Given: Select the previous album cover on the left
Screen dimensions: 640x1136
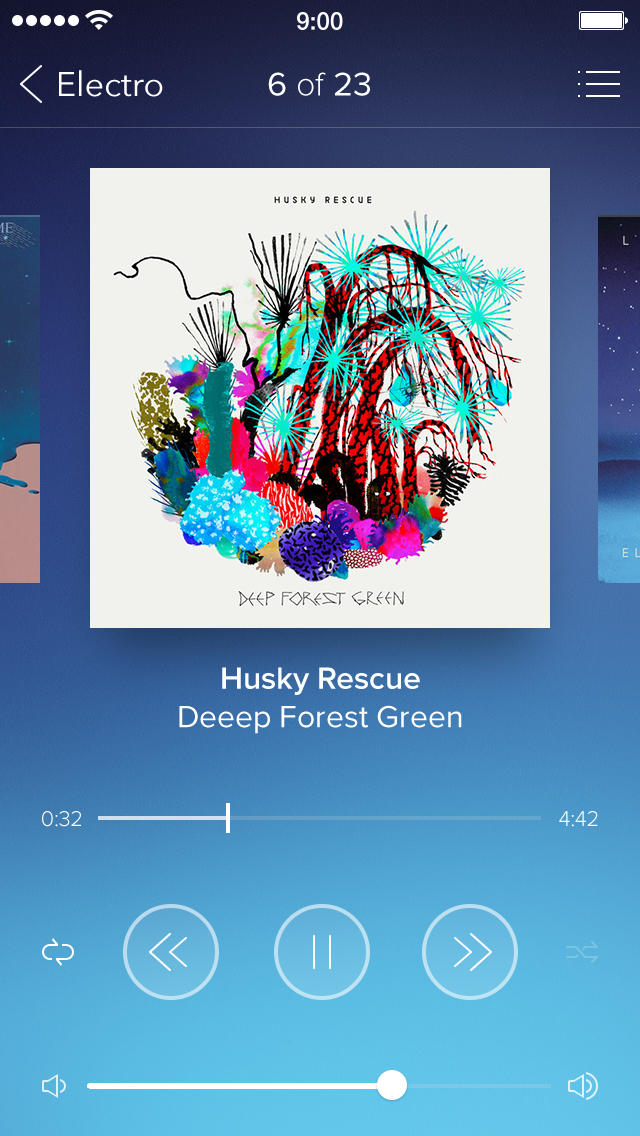Looking at the screenshot, I should [x=20, y=398].
